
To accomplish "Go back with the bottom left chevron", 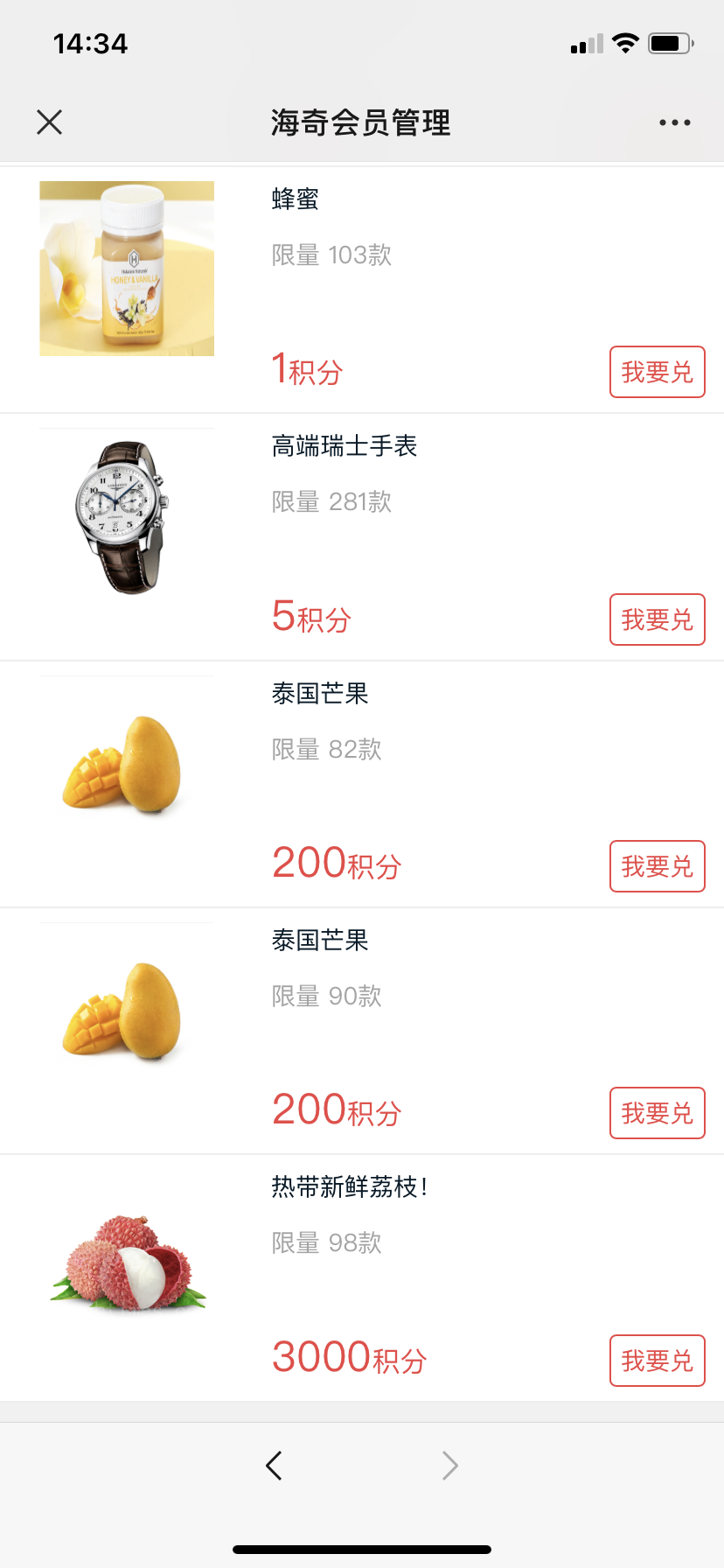I will coord(274,1466).
